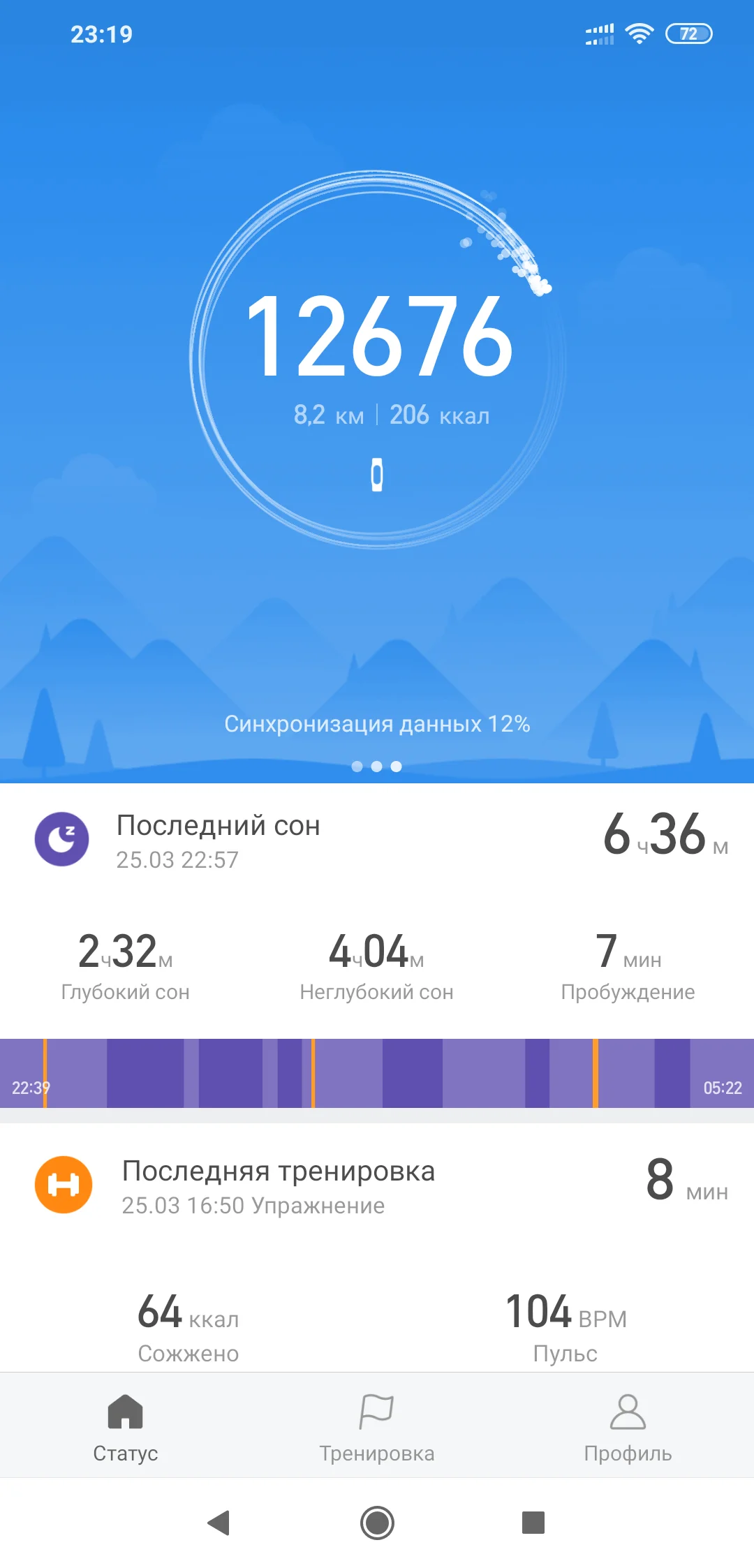The image size is (754, 1568).
Task: Tap the purple sleep moon icon
Action: (61, 839)
